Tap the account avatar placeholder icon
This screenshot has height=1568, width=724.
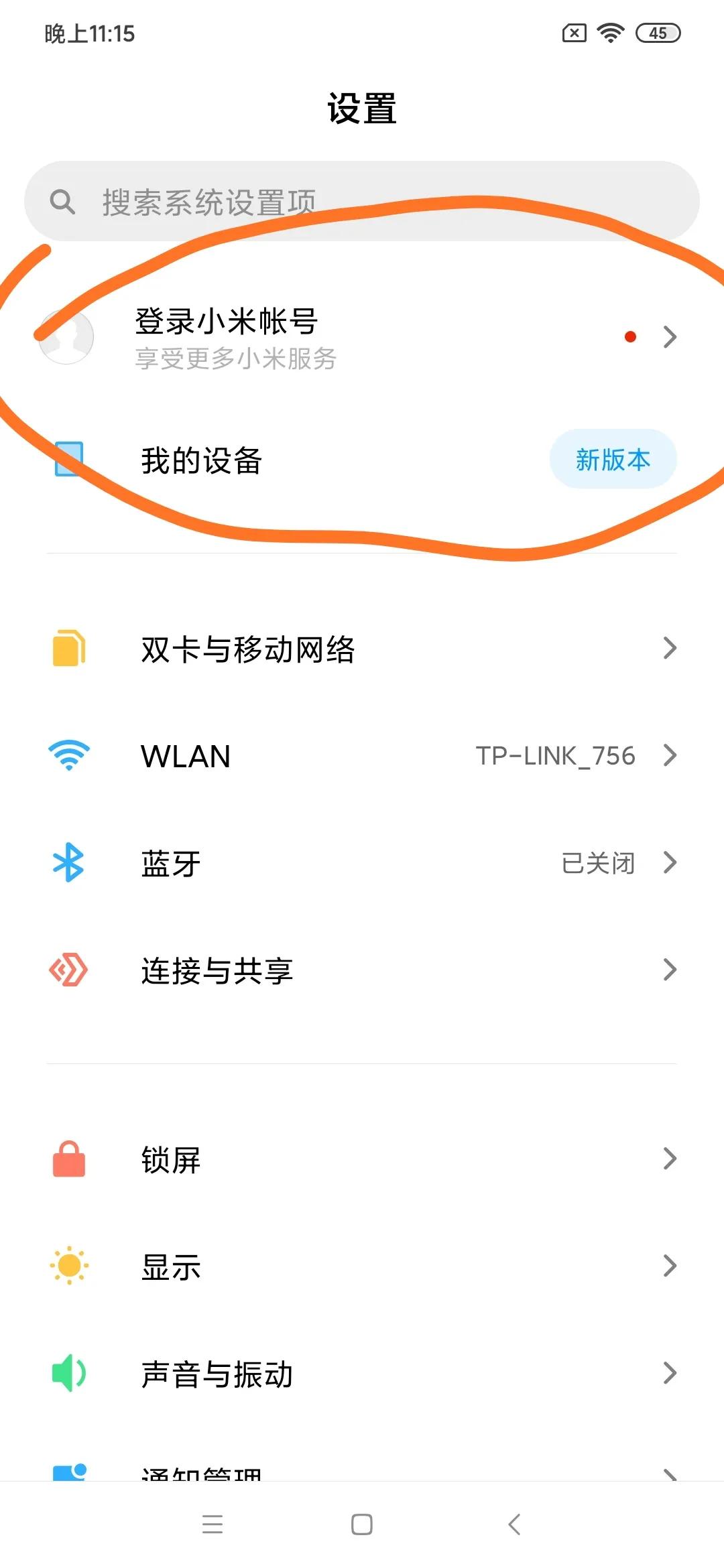(67, 337)
